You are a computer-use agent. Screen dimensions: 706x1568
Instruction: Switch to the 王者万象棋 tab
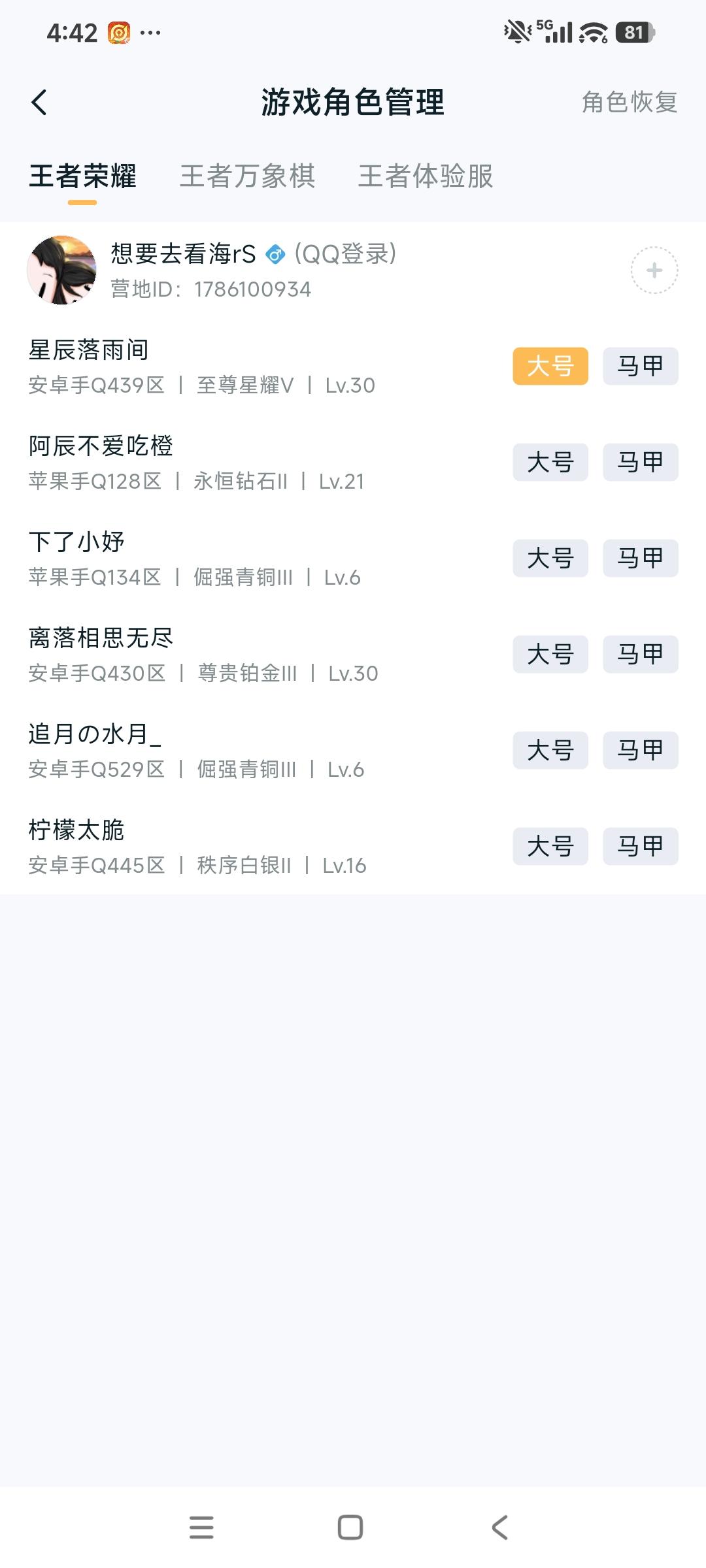pos(248,176)
